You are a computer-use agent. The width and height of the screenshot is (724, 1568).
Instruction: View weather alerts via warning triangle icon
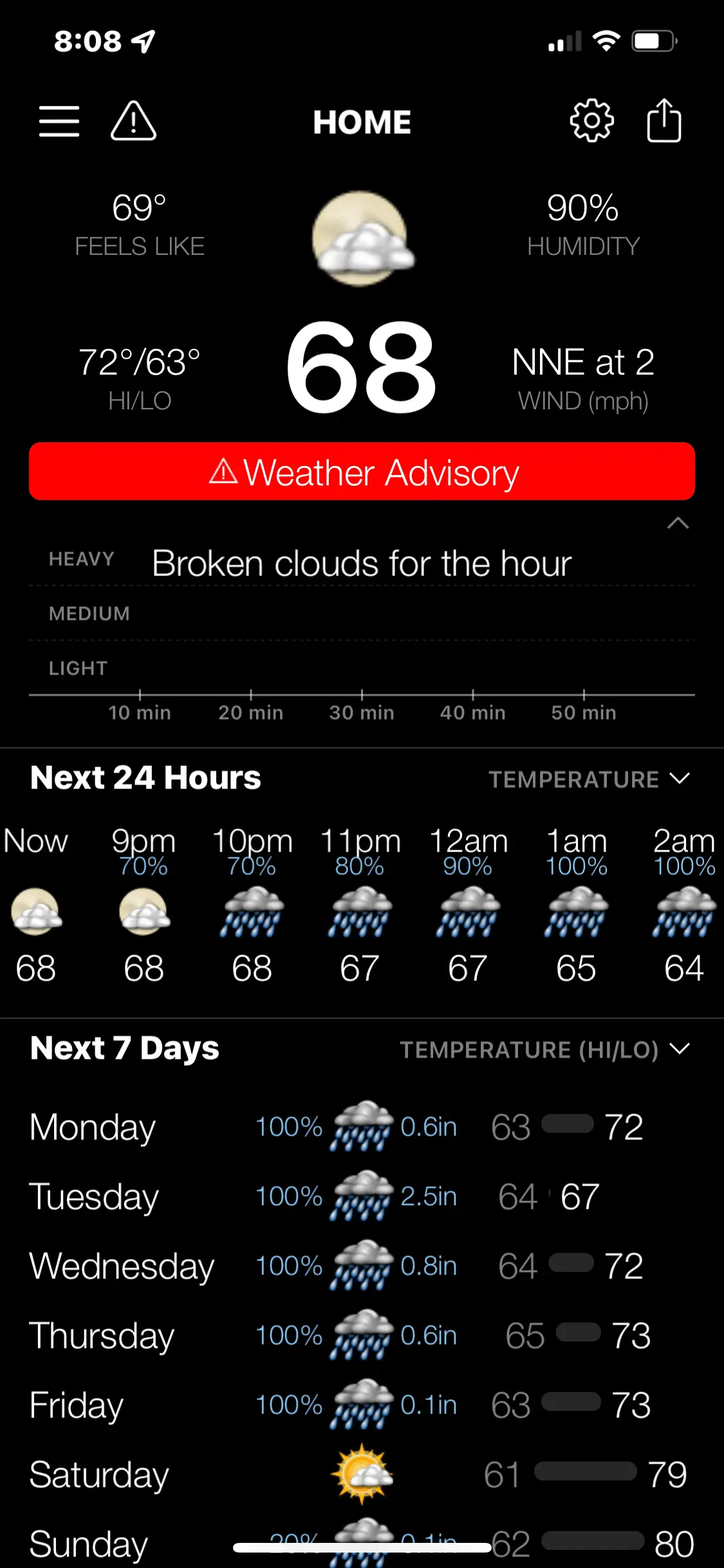pyautogui.click(x=133, y=122)
